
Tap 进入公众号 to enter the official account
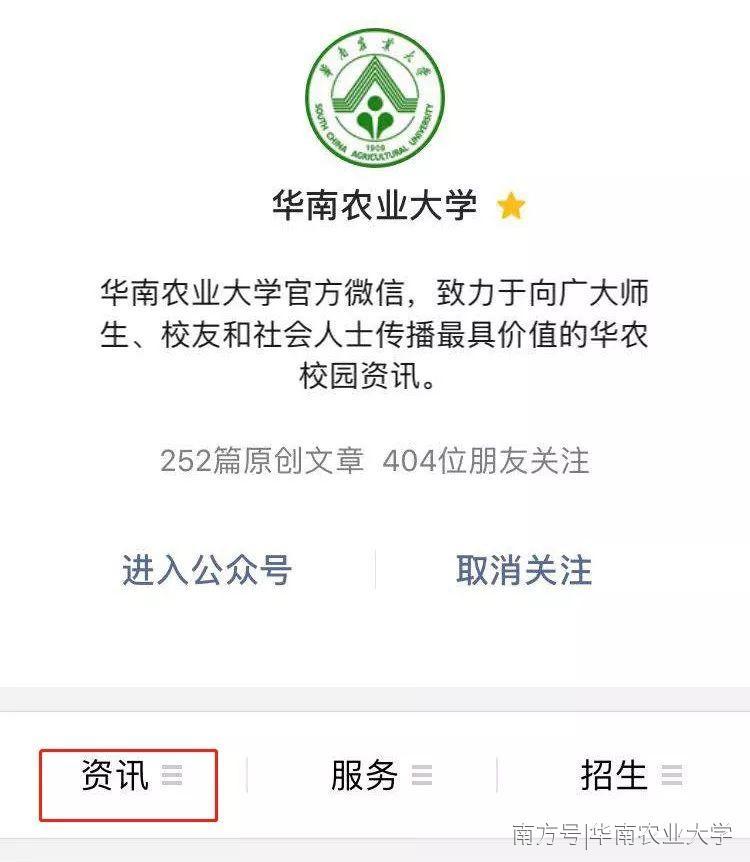pyautogui.click(x=206, y=570)
